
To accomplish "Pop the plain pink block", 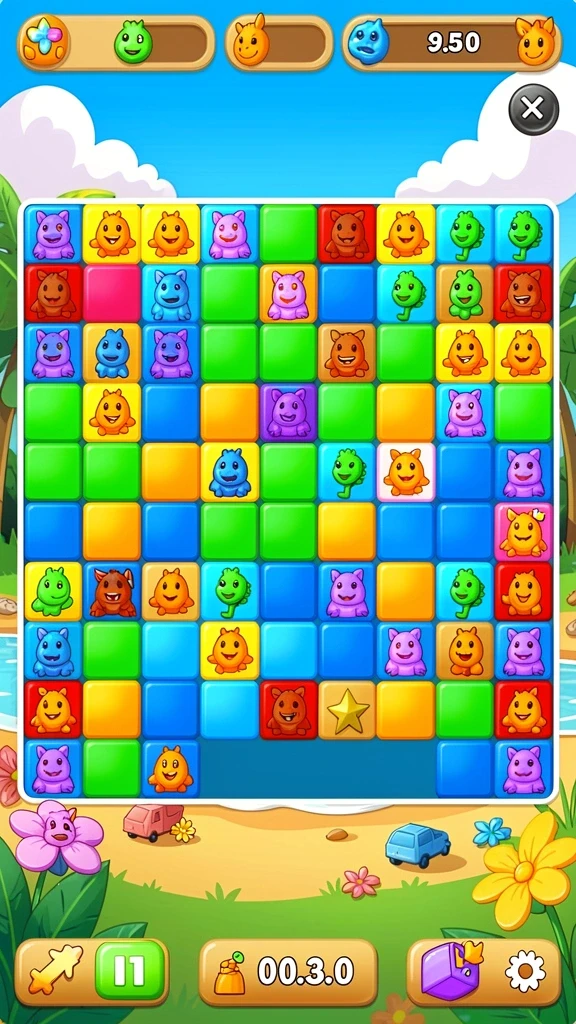I will pyautogui.click(x=112, y=293).
